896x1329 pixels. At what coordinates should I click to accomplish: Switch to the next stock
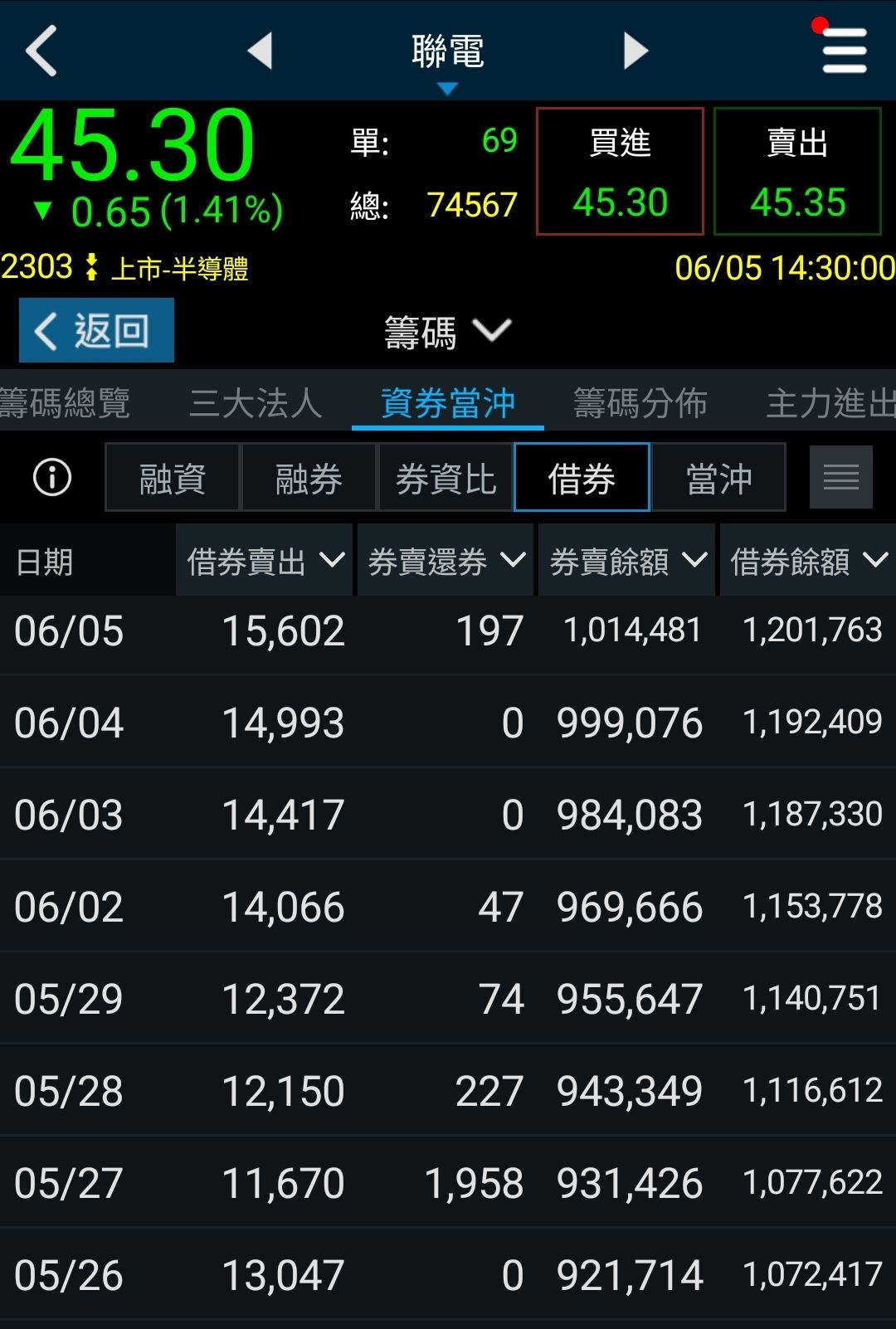635,51
